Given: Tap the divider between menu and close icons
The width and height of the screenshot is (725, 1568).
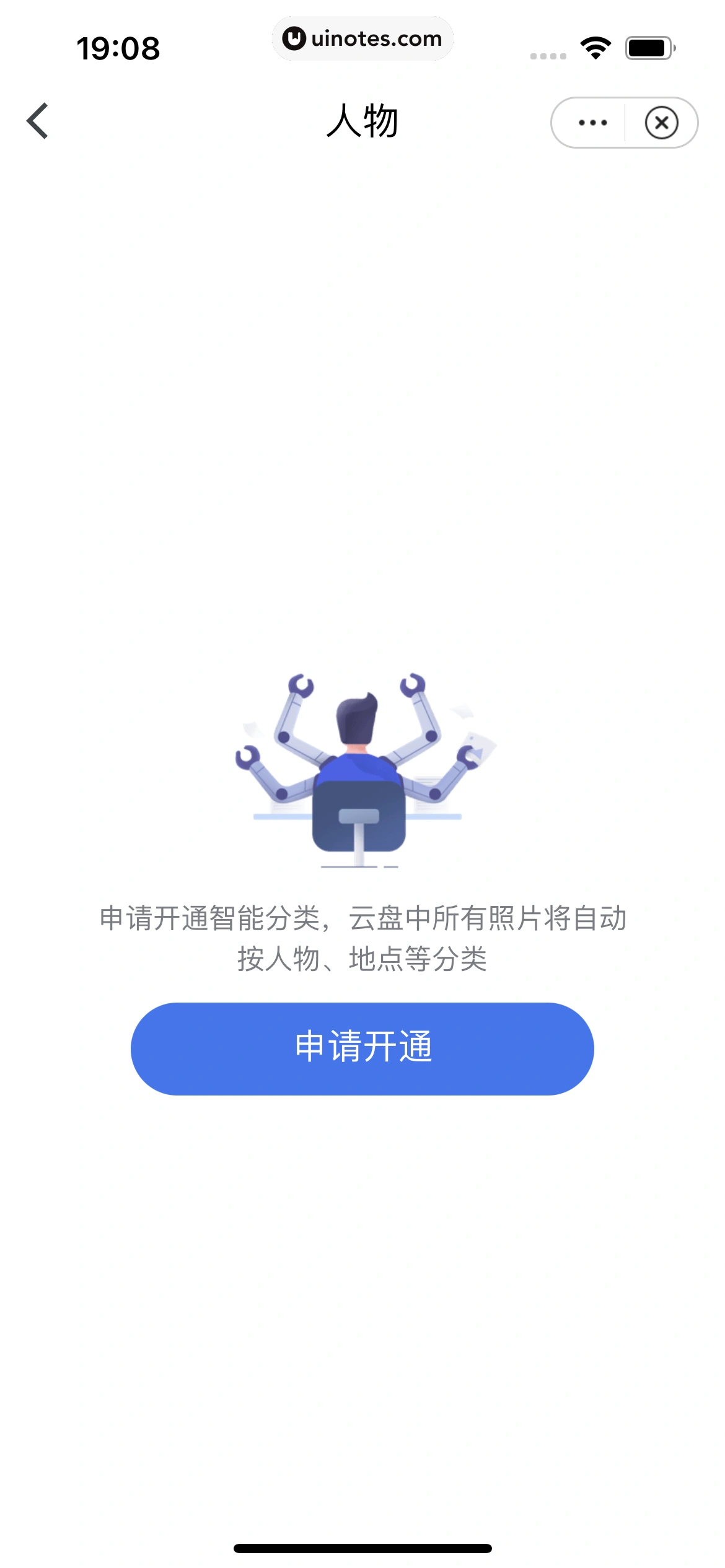Looking at the screenshot, I should pos(625,122).
